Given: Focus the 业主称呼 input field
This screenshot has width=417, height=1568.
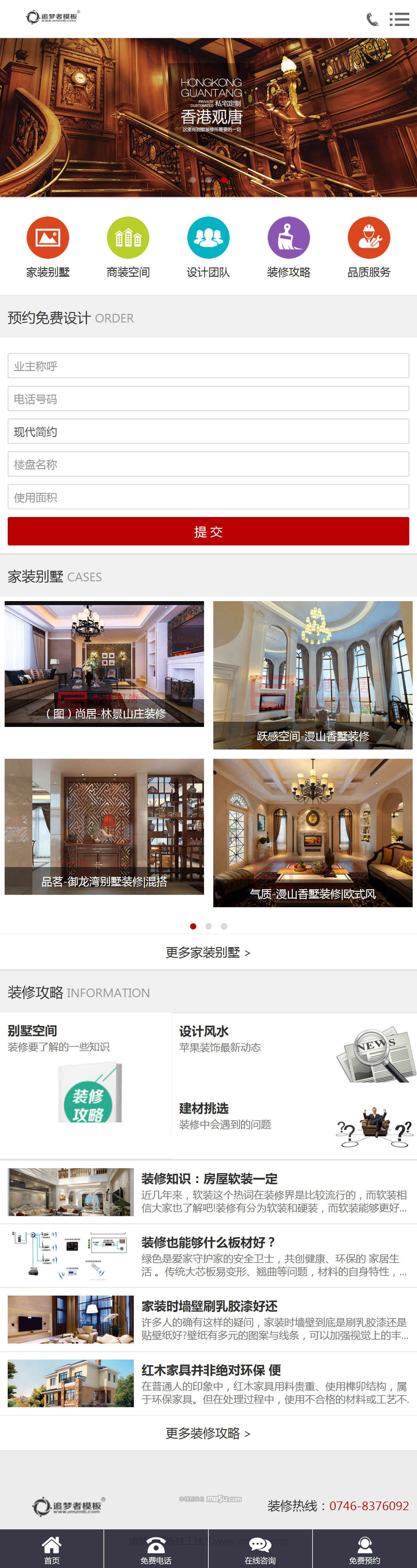Looking at the screenshot, I should 208,366.
